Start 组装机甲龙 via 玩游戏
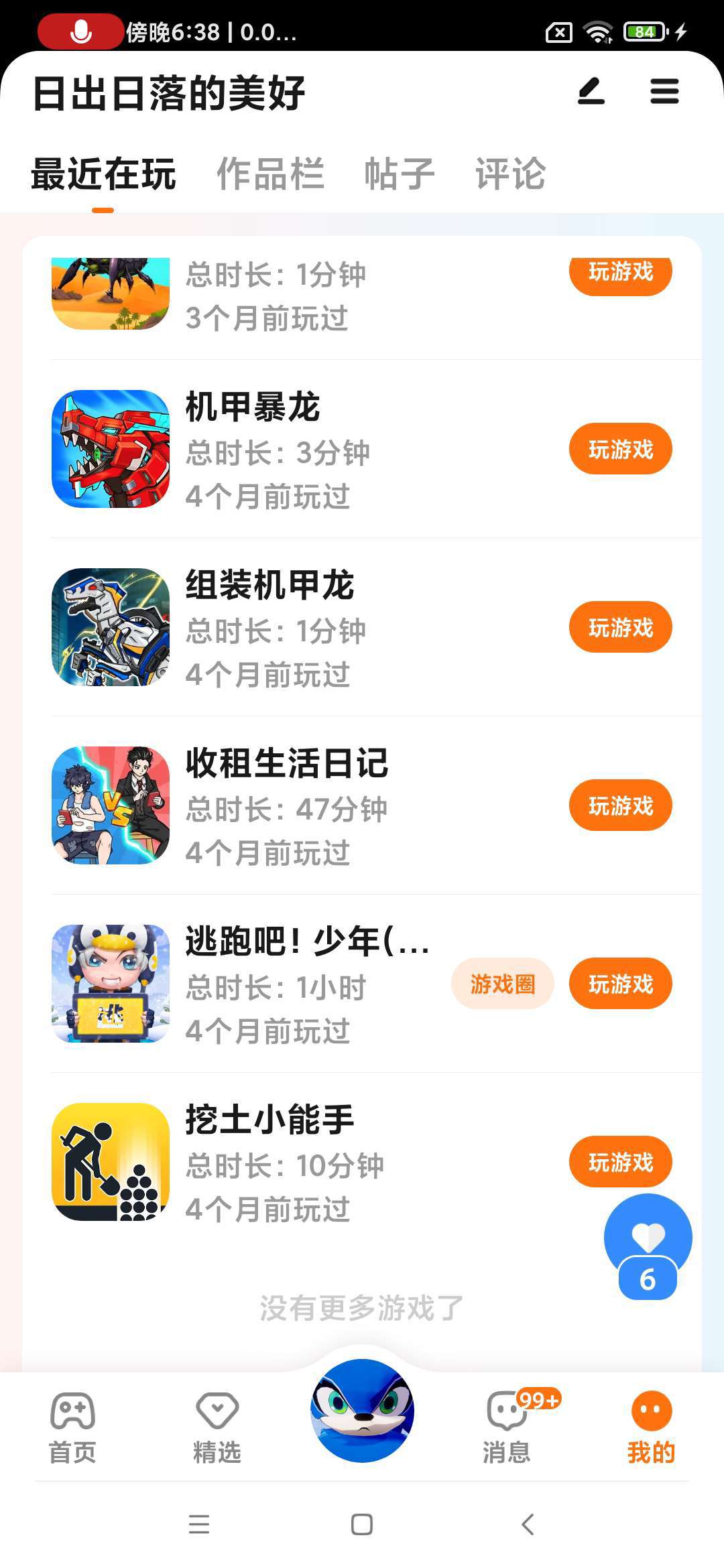Screen dimensions: 724x1568 tap(620, 627)
